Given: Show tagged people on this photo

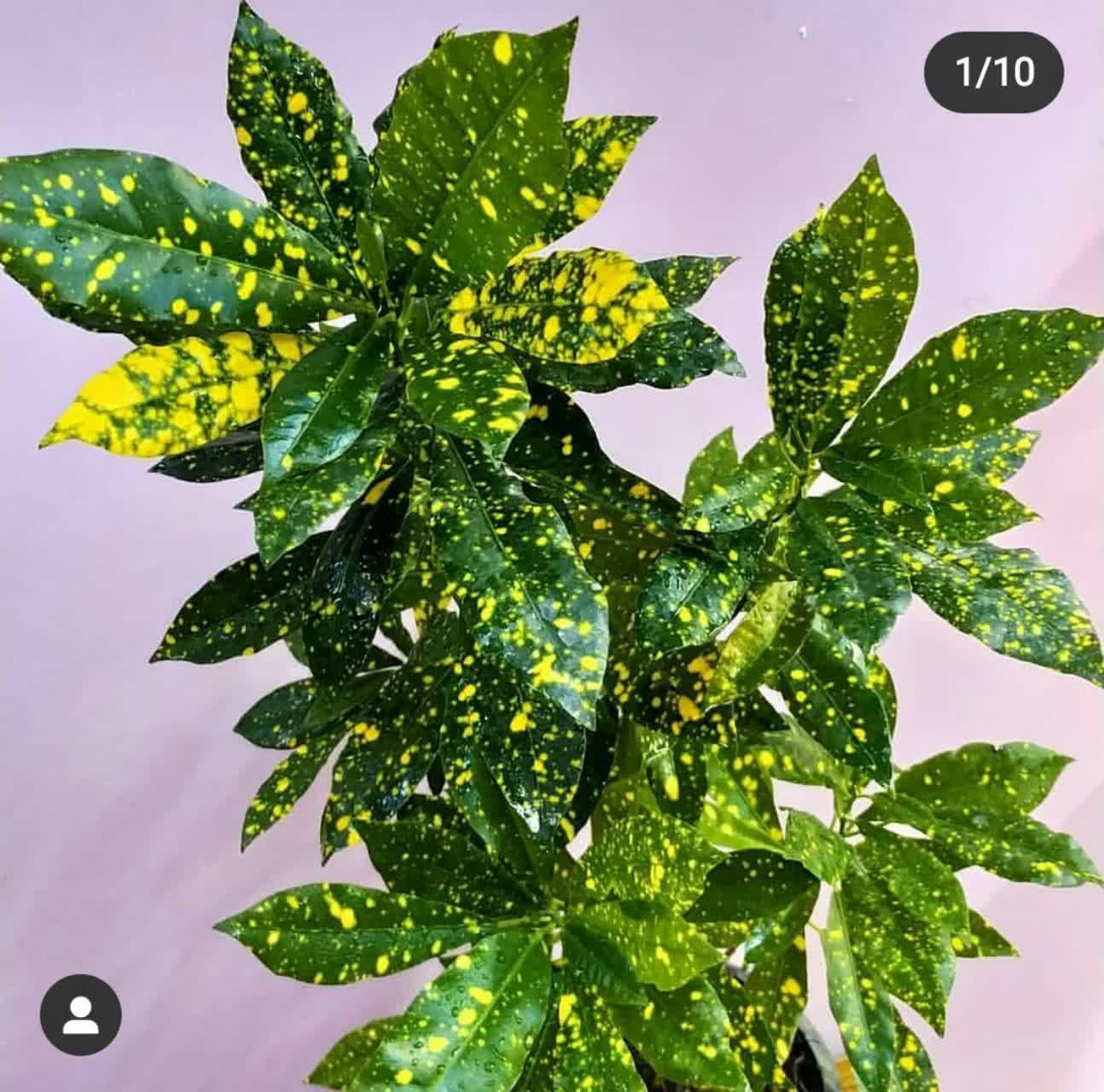Looking at the screenshot, I should point(80,1014).
